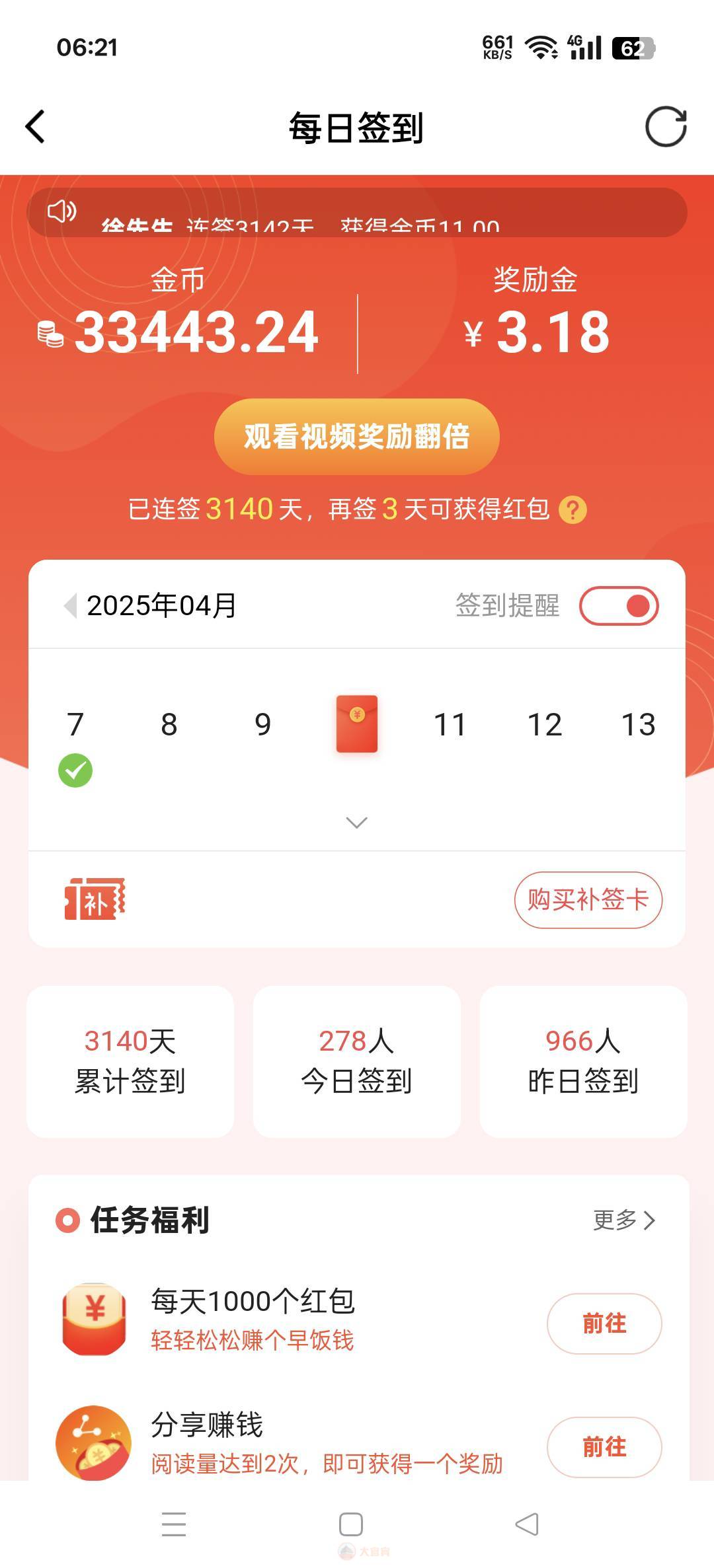Tap 前往 for 每天1000个红包
Viewport: 714px width, 1568px height.
point(604,1324)
